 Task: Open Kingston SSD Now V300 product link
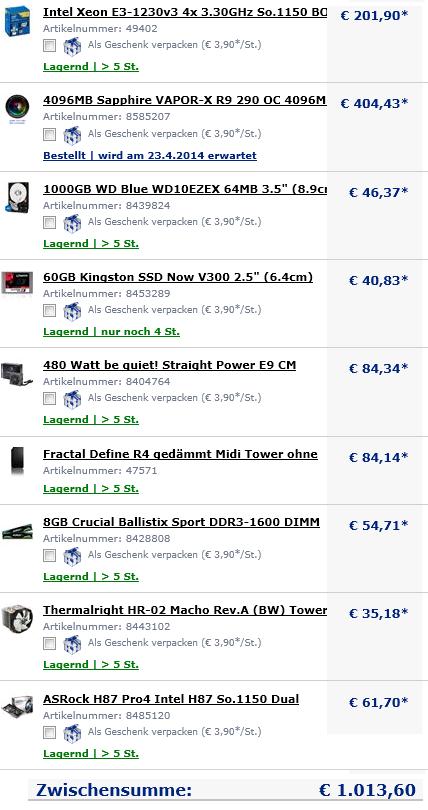pyautogui.click(x=178, y=277)
